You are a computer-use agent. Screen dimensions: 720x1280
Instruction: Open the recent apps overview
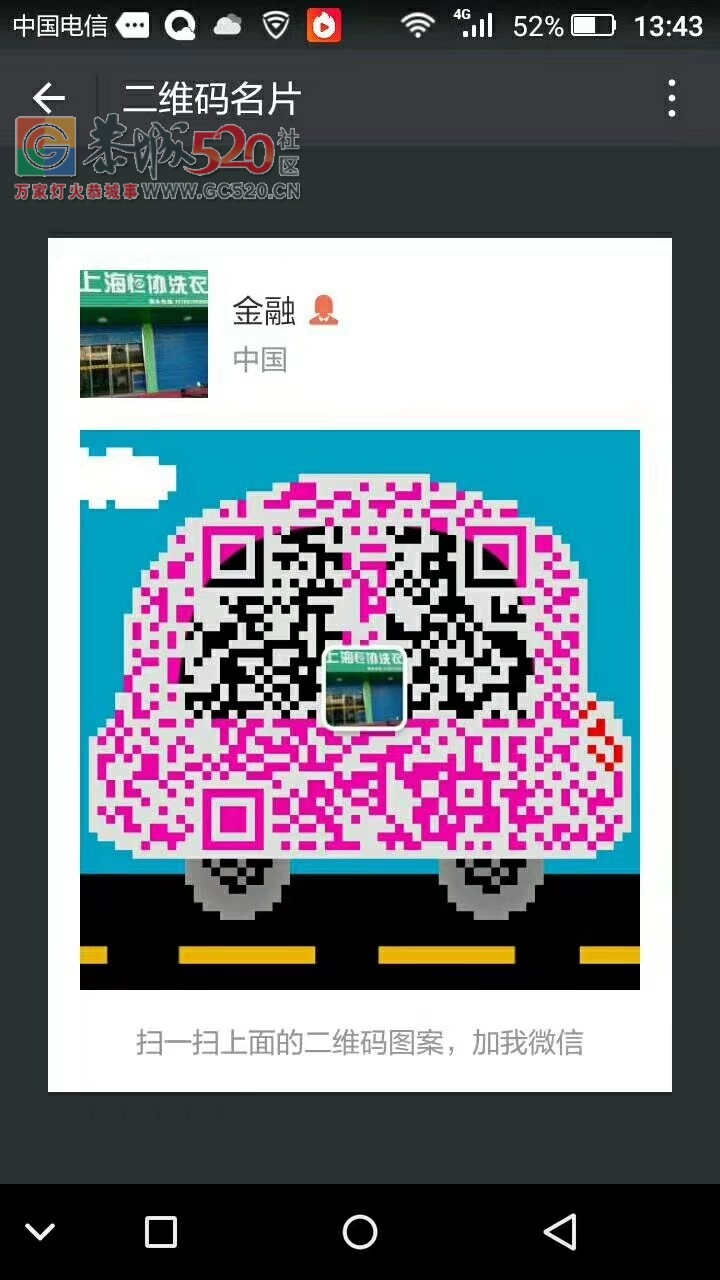click(161, 1232)
